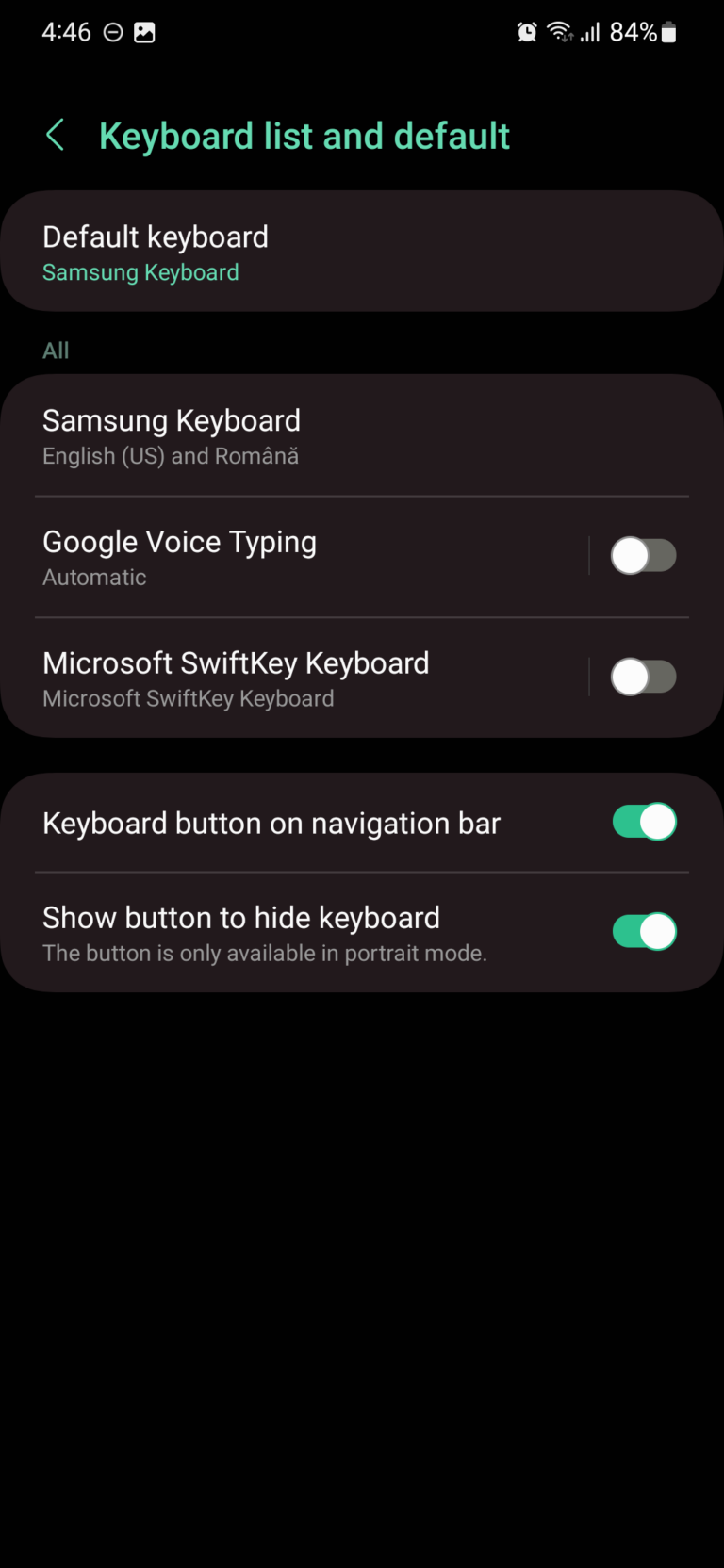Tap the back arrow to return
The image size is (724, 1568).
click(55, 136)
